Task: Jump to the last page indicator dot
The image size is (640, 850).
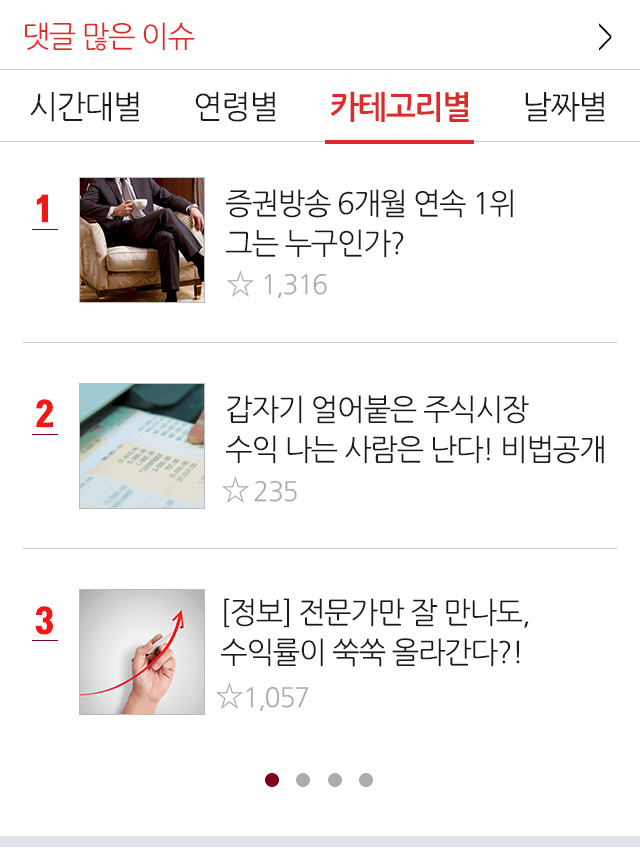Action: click(x=366, y=780)
